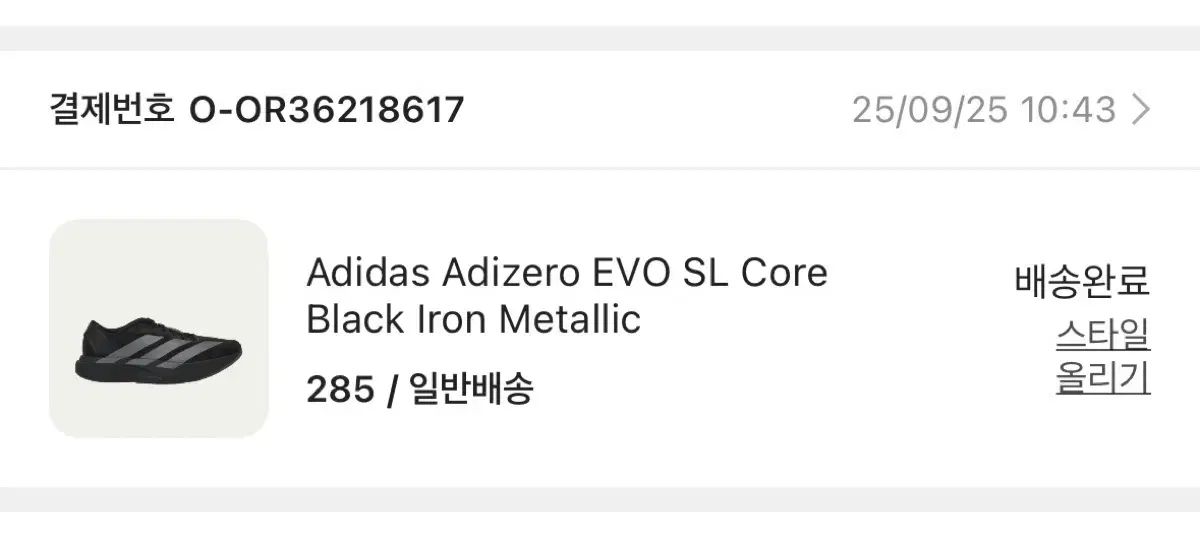
Task: Open the Adidas Adizero EVO SL product thumbnail
Action: (158, 328)
